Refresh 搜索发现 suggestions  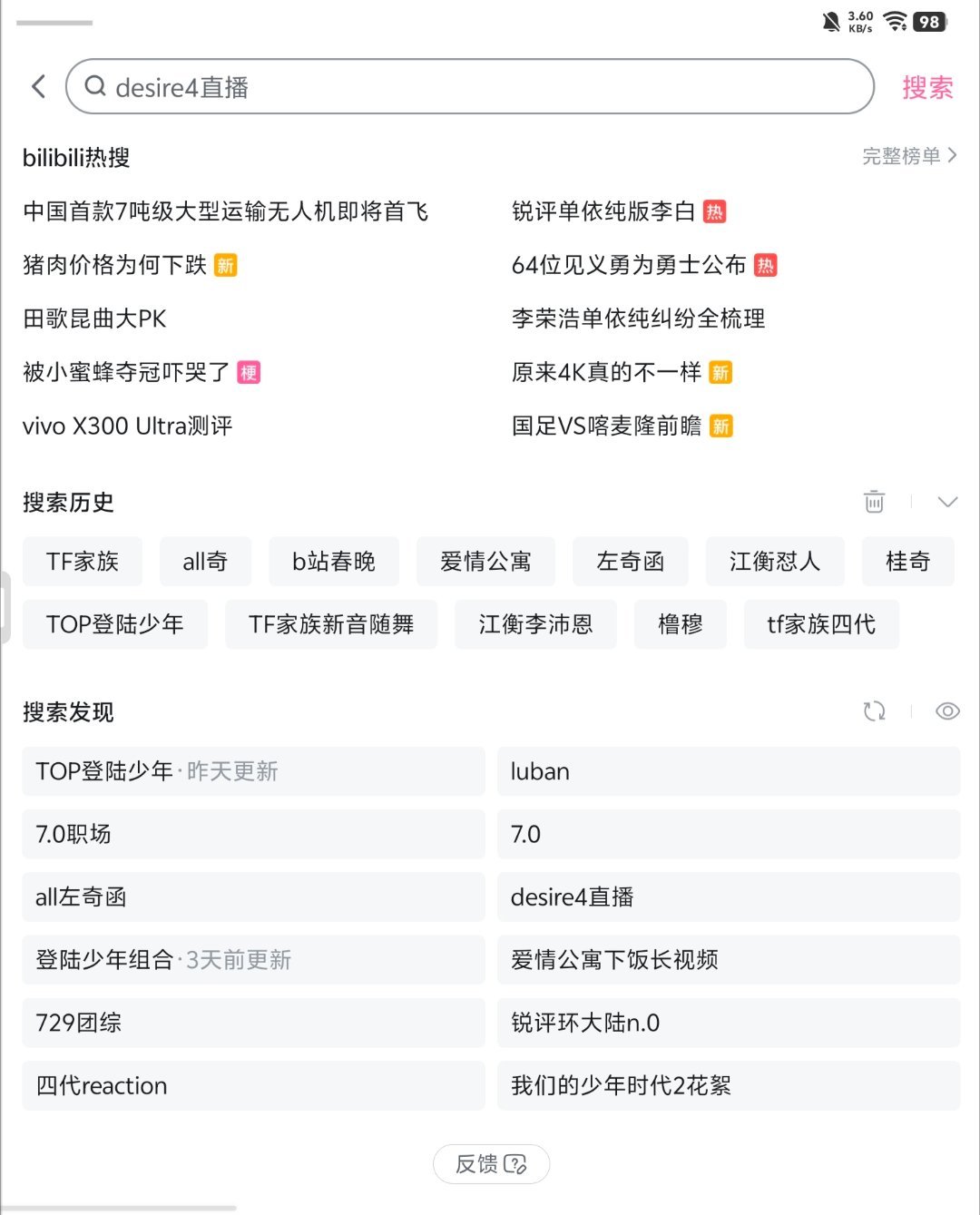click(874, 711)
